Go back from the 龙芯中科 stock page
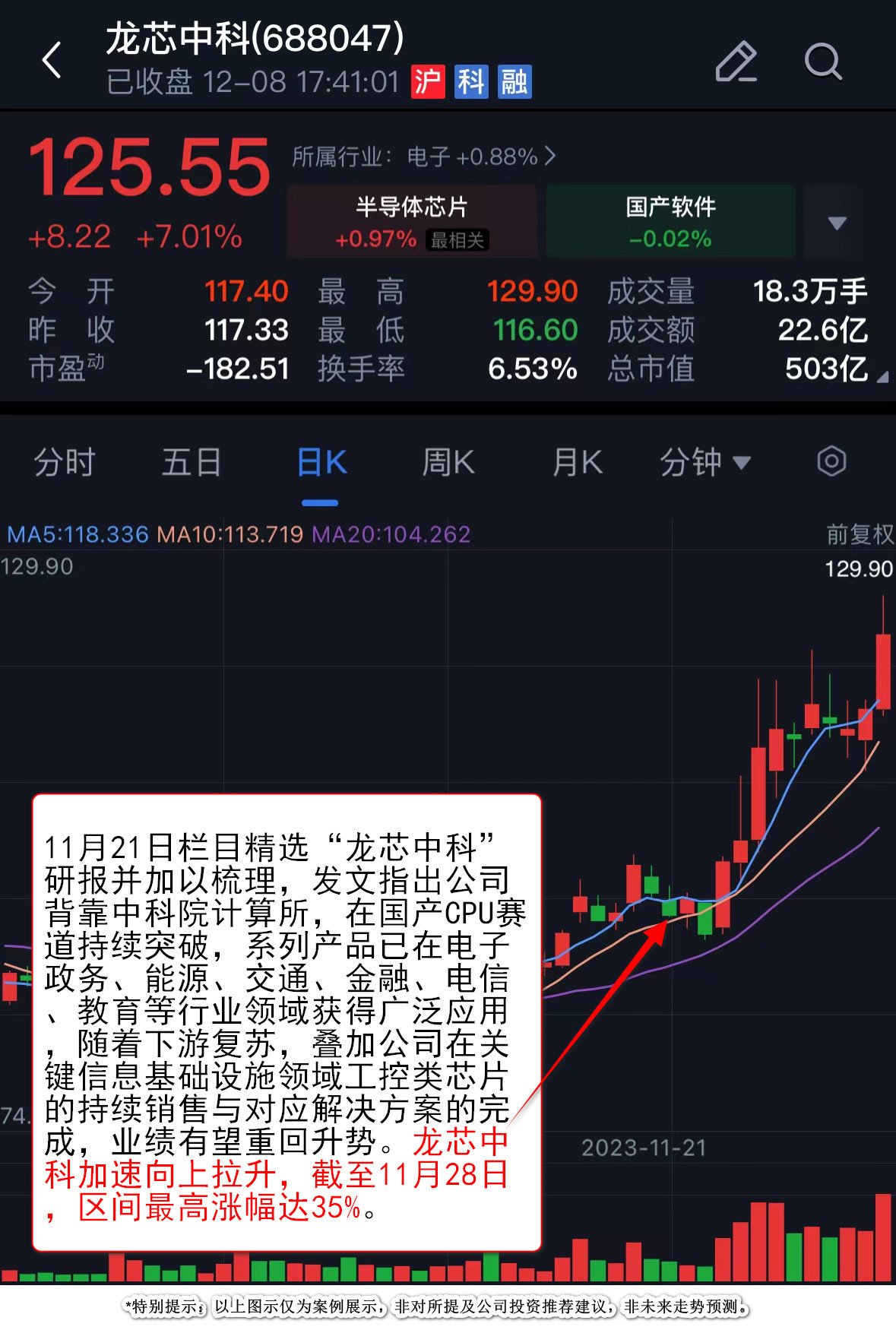Screen dimensions: 896x1330 (52, 60)
